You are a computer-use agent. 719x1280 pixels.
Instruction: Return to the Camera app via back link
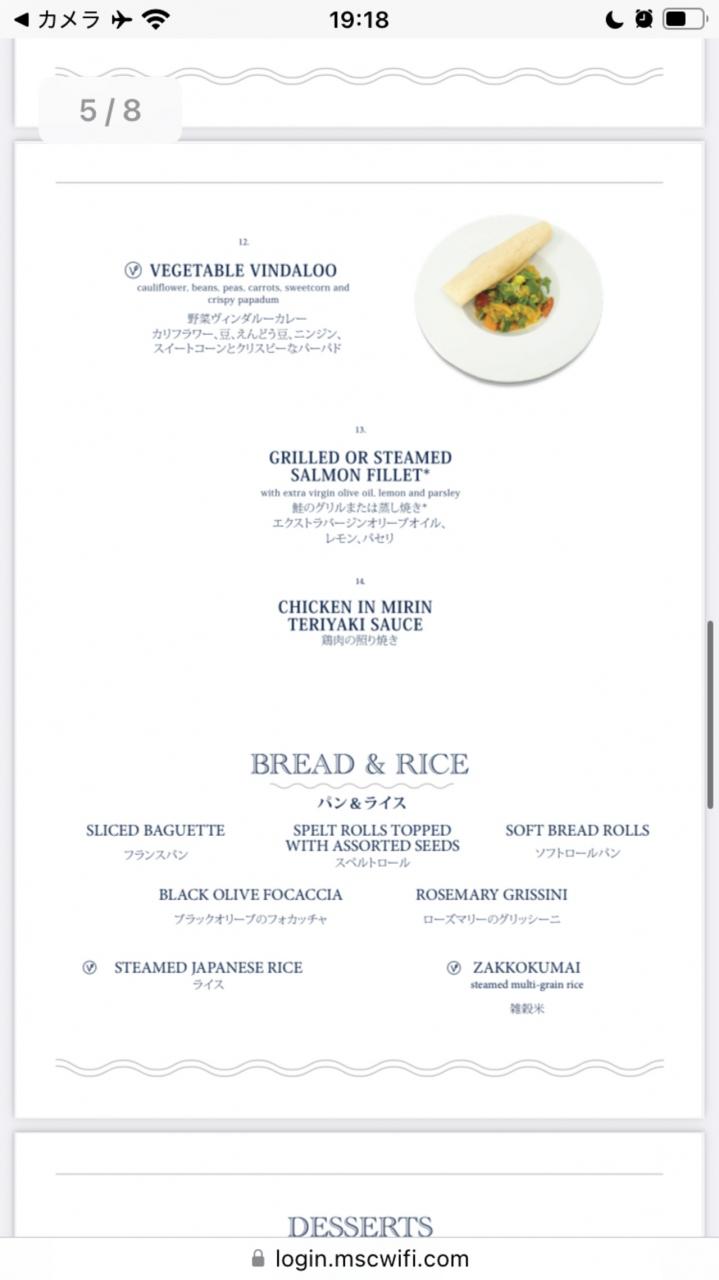56,19
